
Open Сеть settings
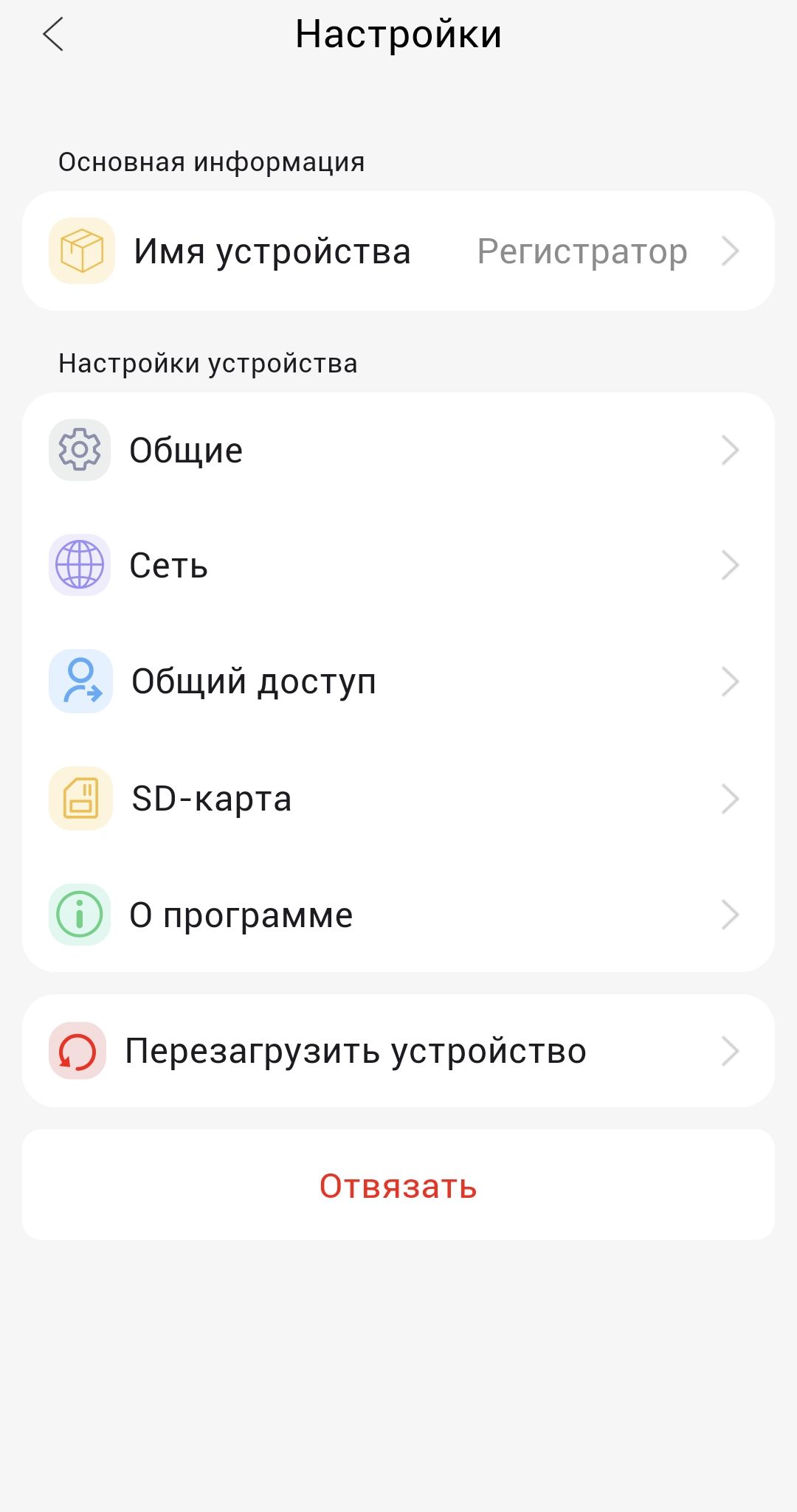click(398, 566)
